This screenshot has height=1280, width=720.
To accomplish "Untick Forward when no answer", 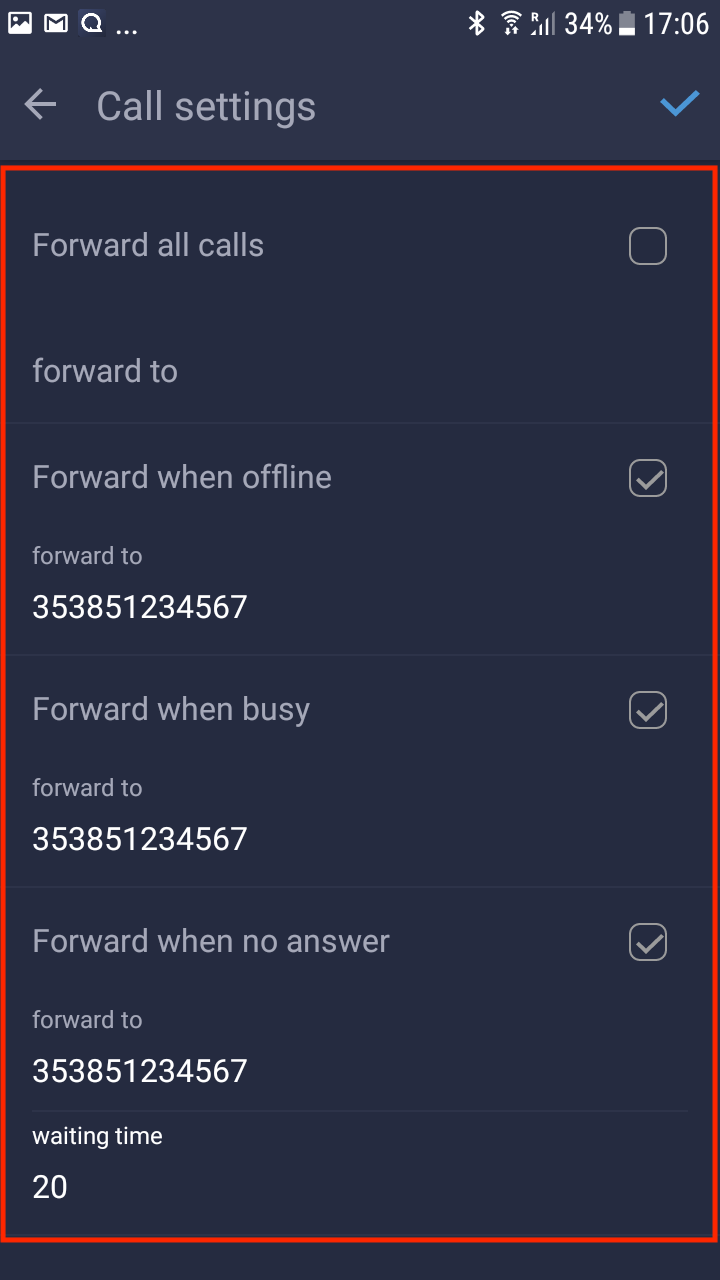I will point(648,942).
